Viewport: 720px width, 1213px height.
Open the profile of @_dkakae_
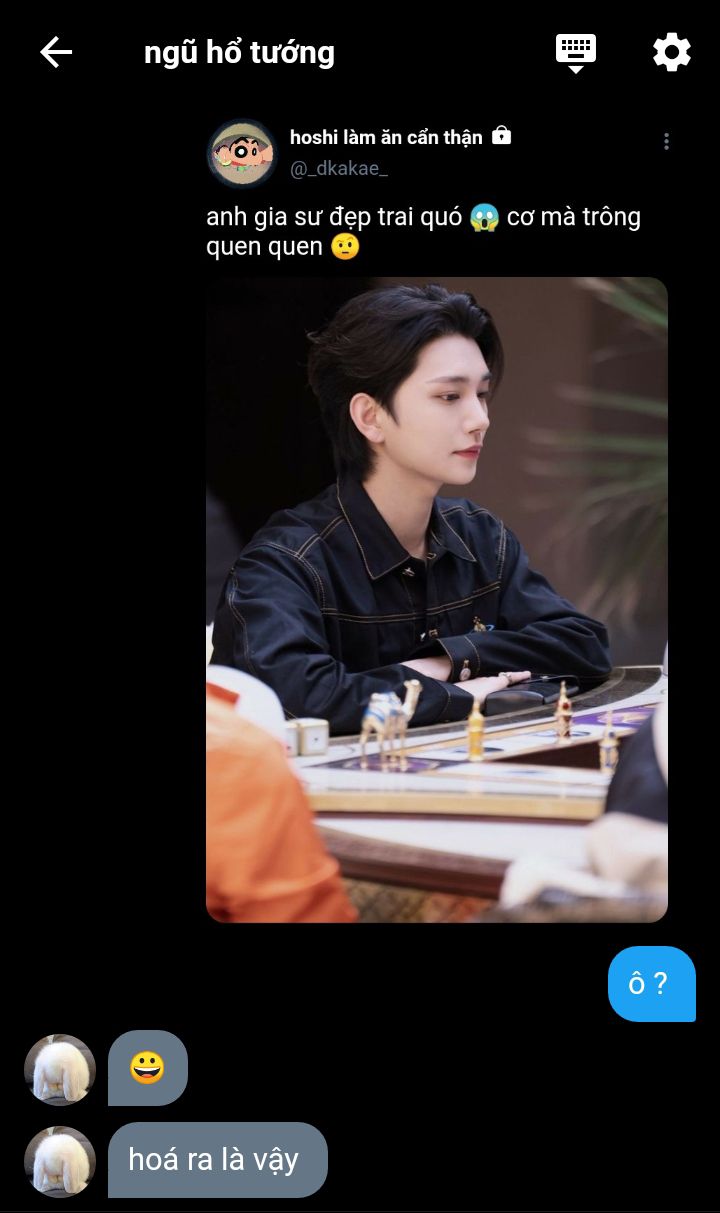point(242,153)
